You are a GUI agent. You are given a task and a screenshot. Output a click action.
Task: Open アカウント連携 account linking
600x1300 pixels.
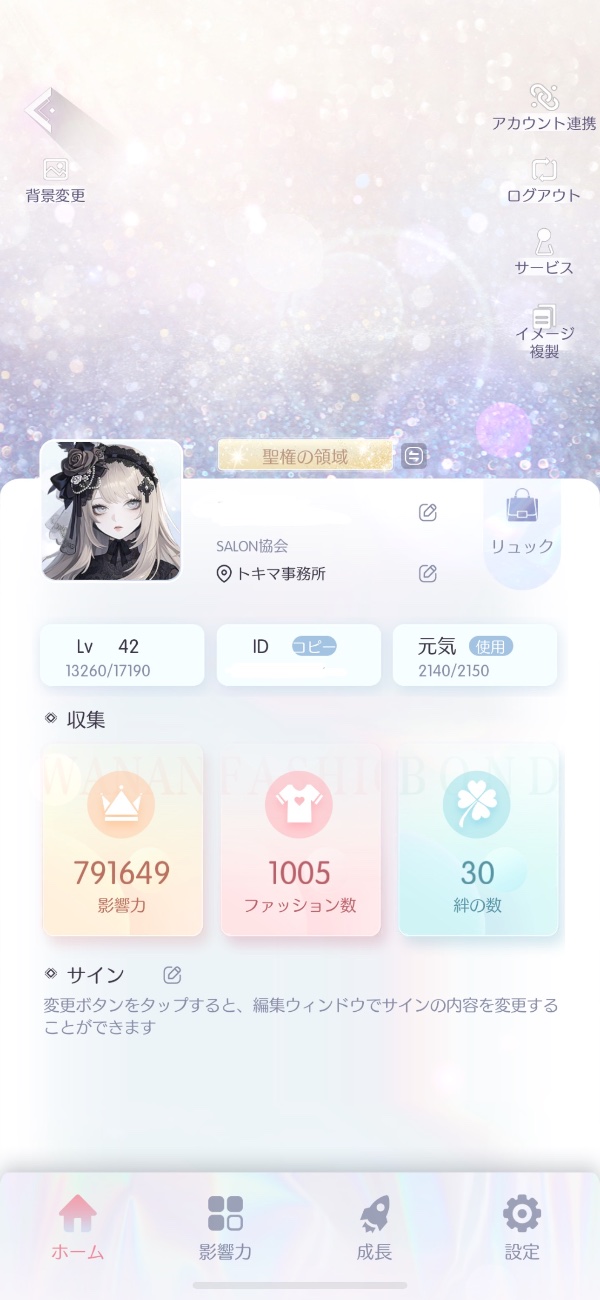click(x=544, y=107)
